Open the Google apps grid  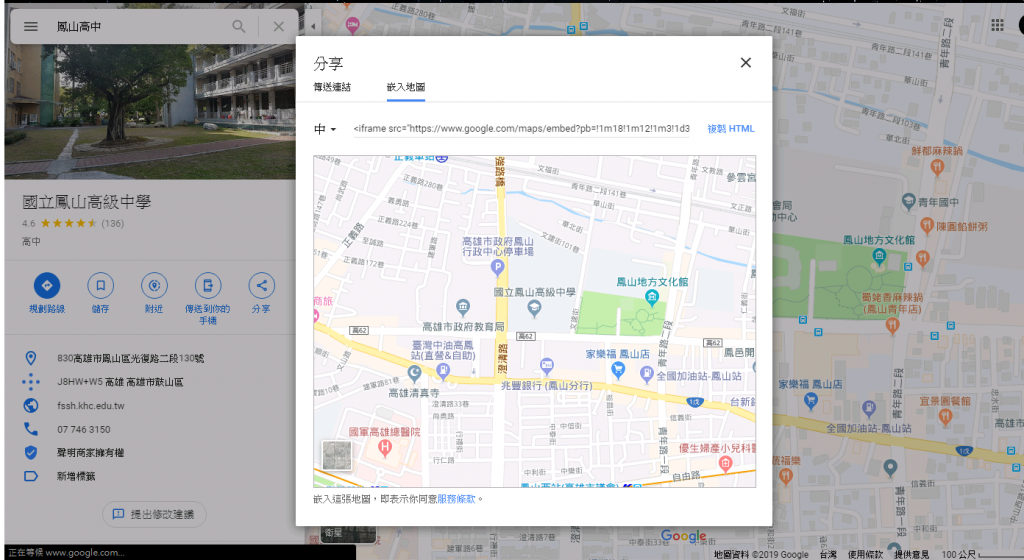click(997, 26)
